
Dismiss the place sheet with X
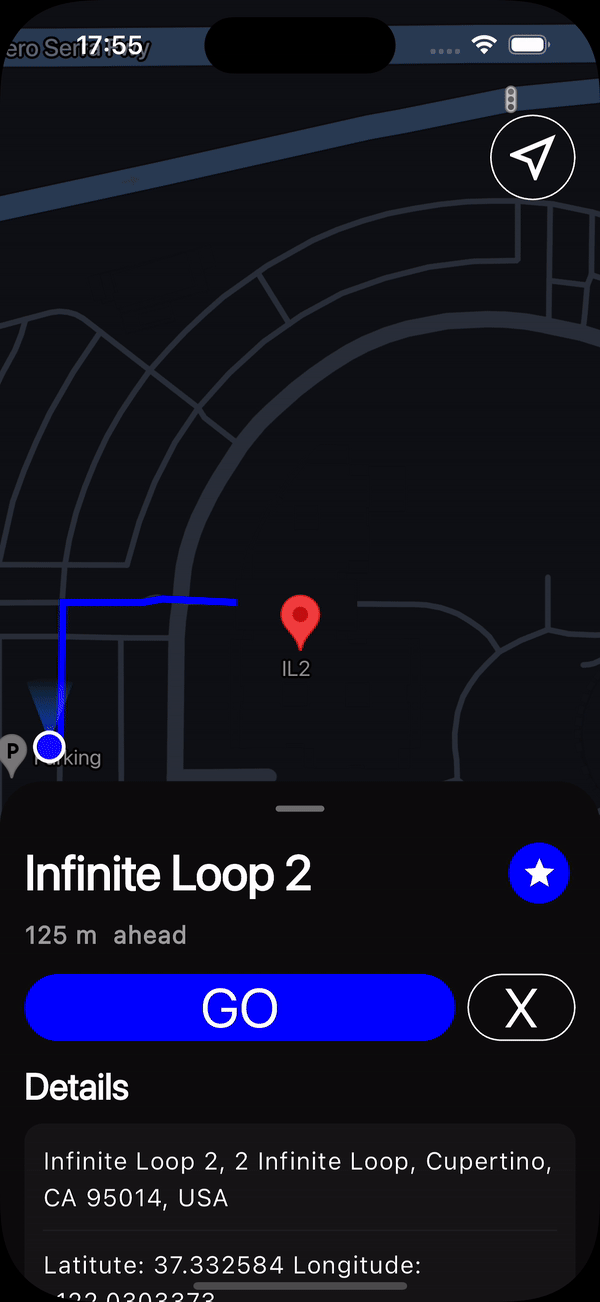[521, 1008]
